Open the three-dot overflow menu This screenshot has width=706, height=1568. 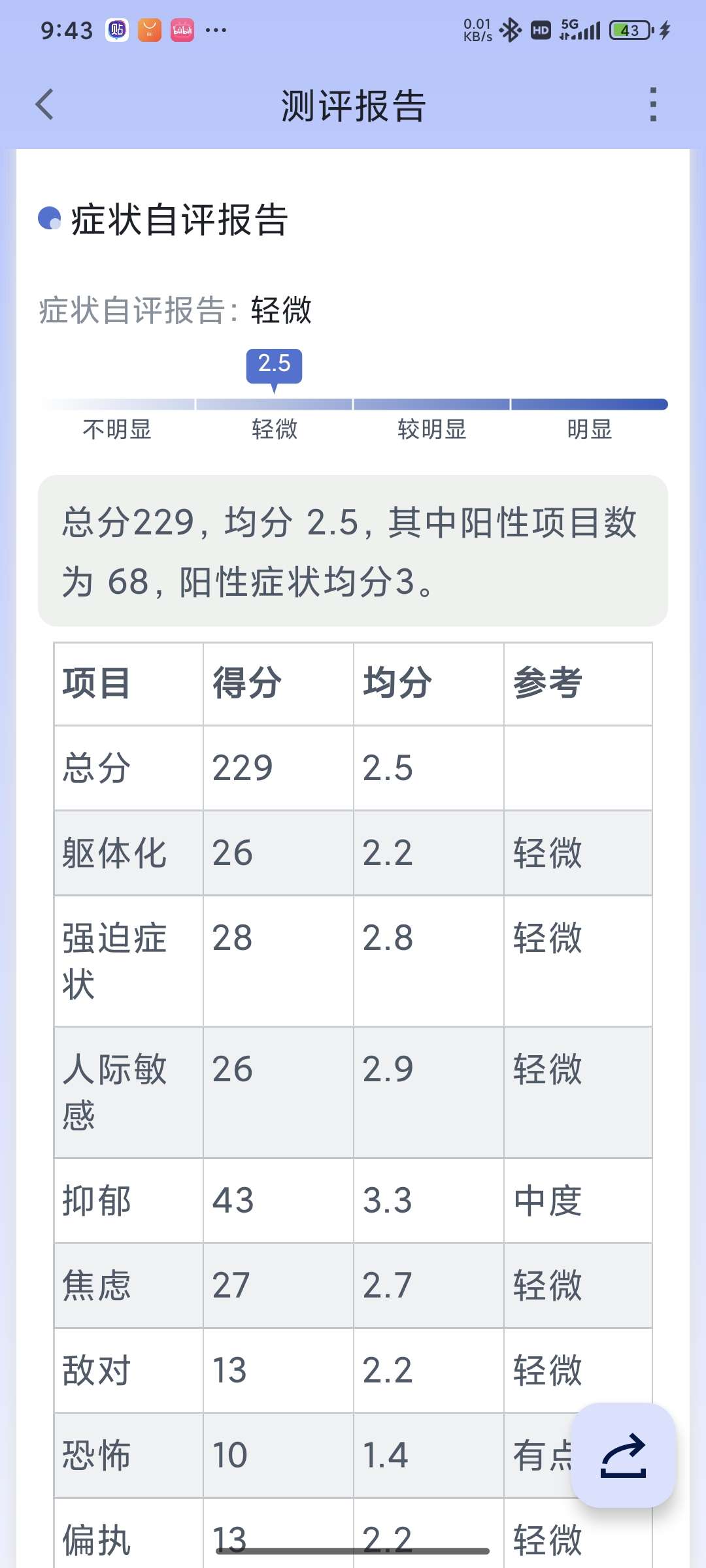(652, 105)
